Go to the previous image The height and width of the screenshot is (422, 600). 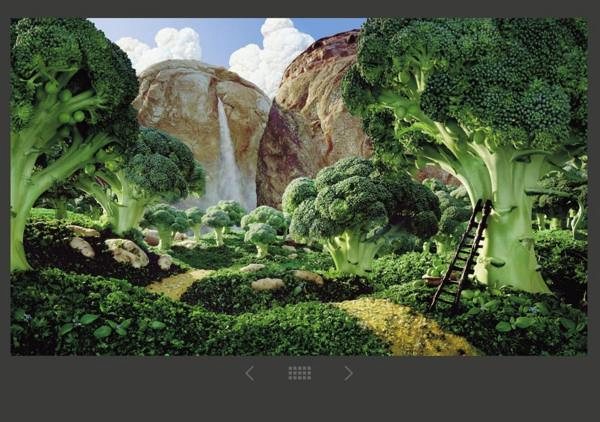(x=250, y=373)
